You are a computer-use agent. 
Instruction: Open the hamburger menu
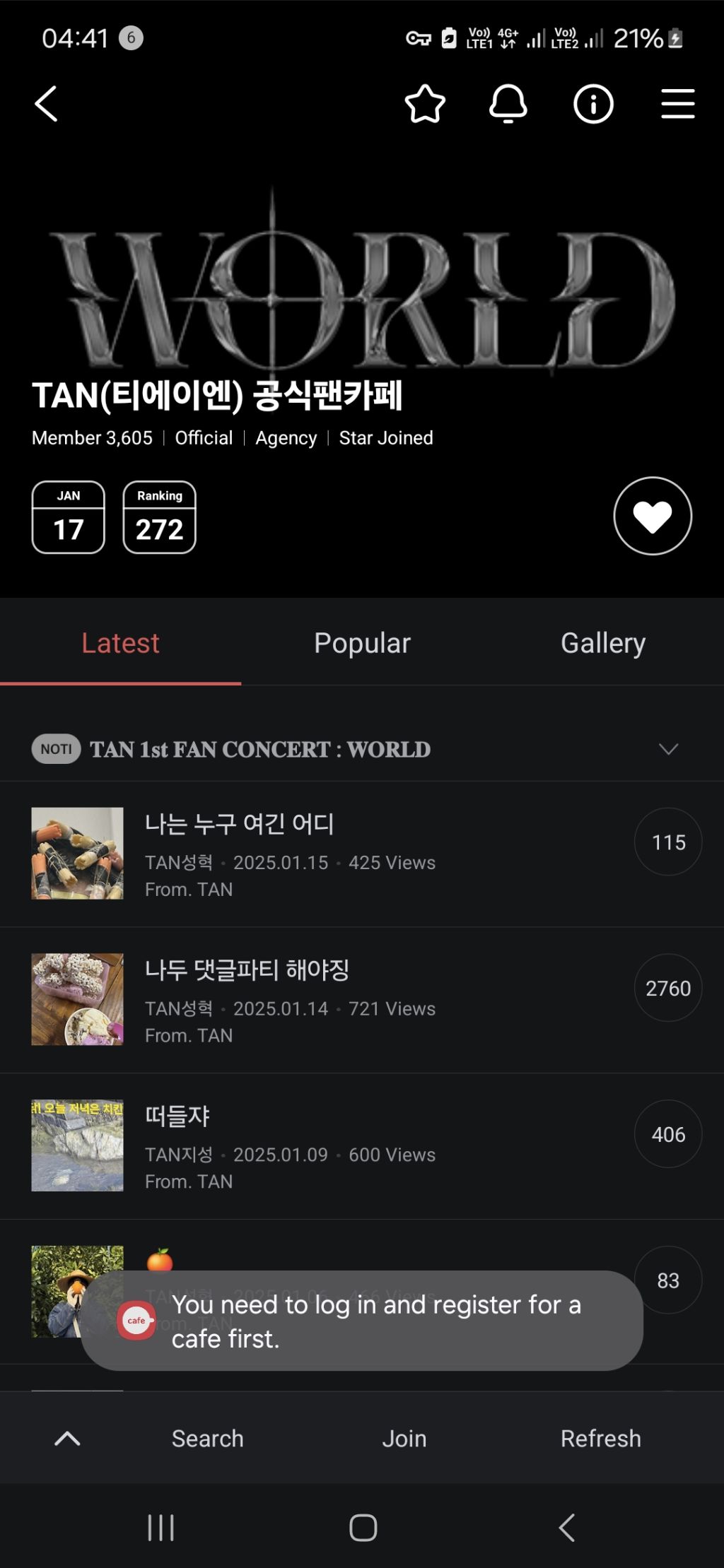(x=677, y=105)
